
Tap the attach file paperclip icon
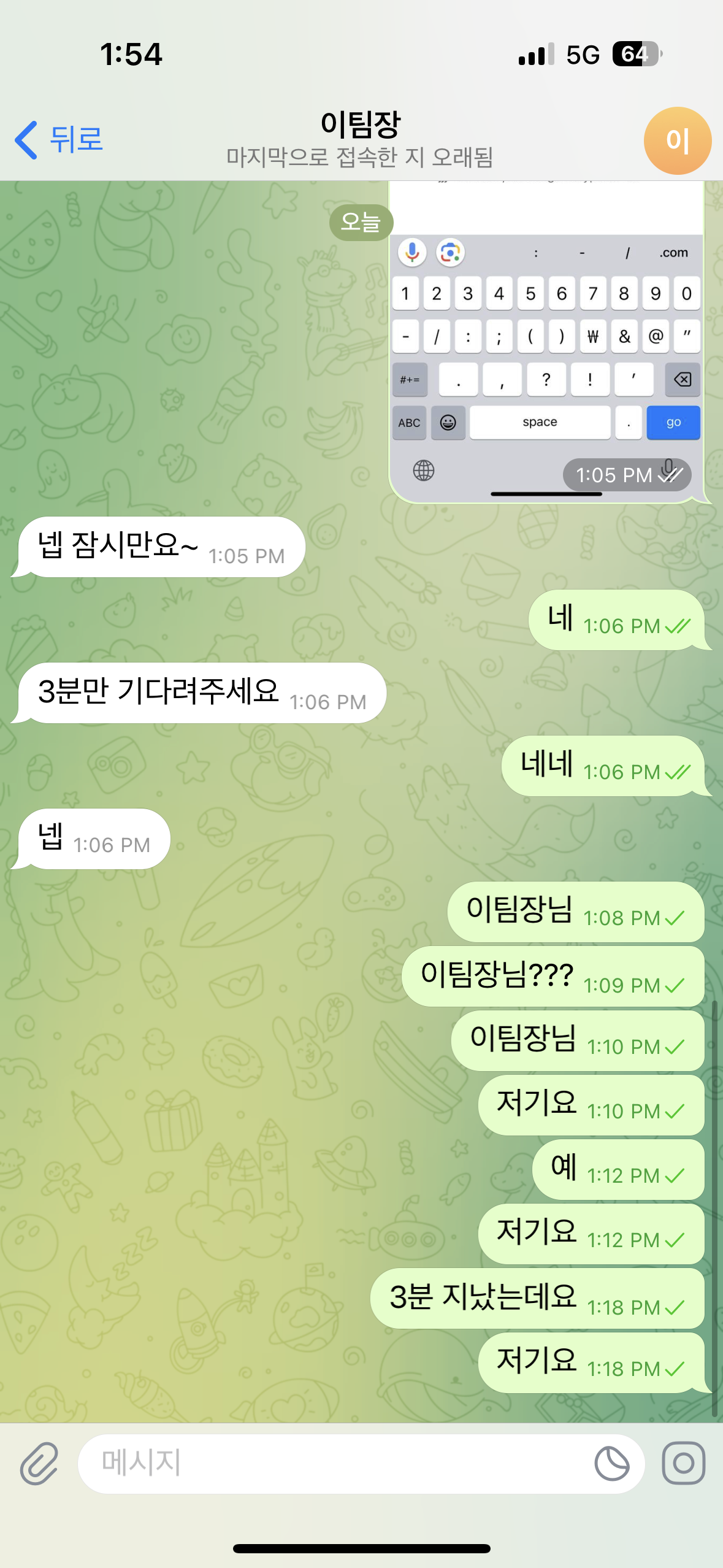(x=39, y=1463)
